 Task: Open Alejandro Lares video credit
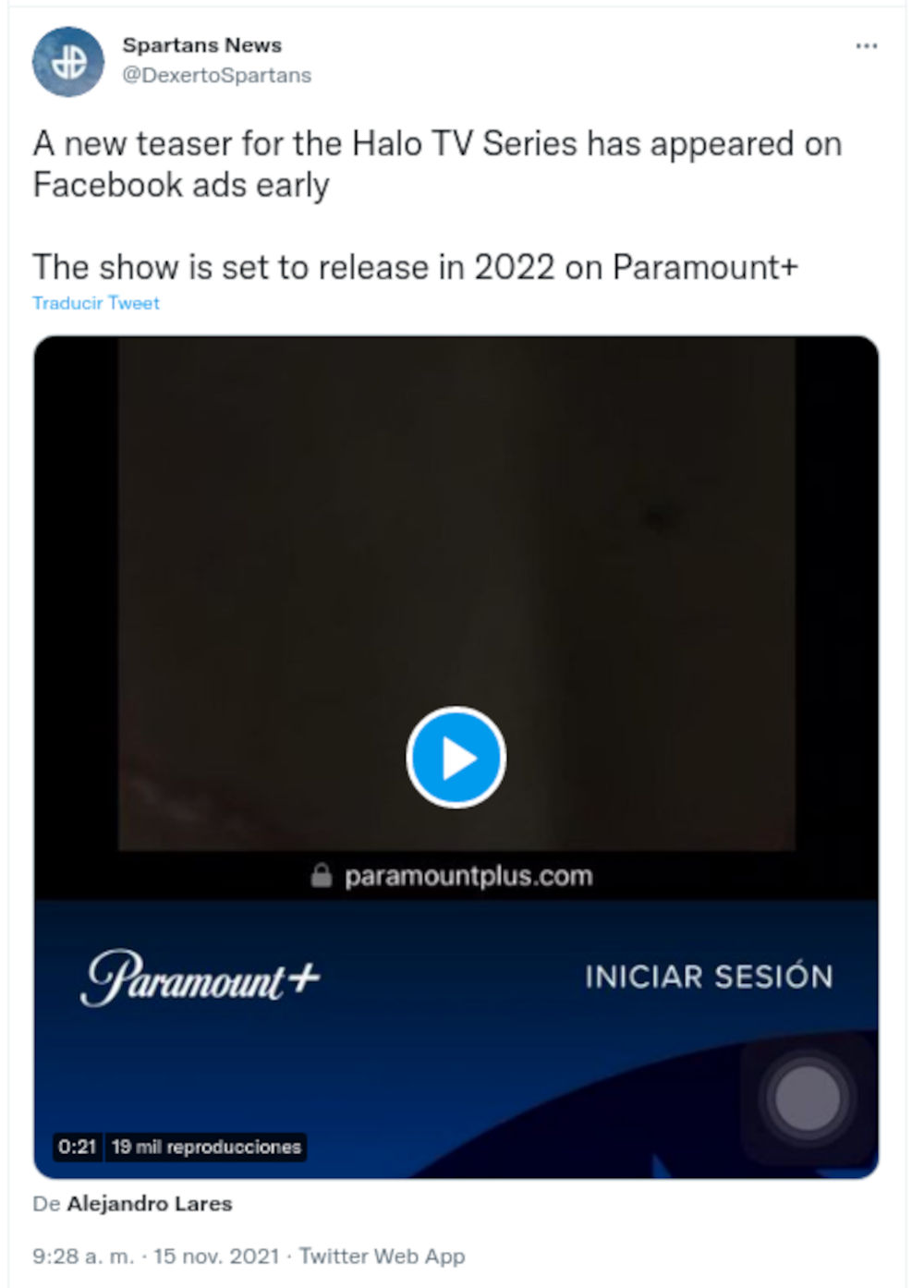tap(149, 1204)
